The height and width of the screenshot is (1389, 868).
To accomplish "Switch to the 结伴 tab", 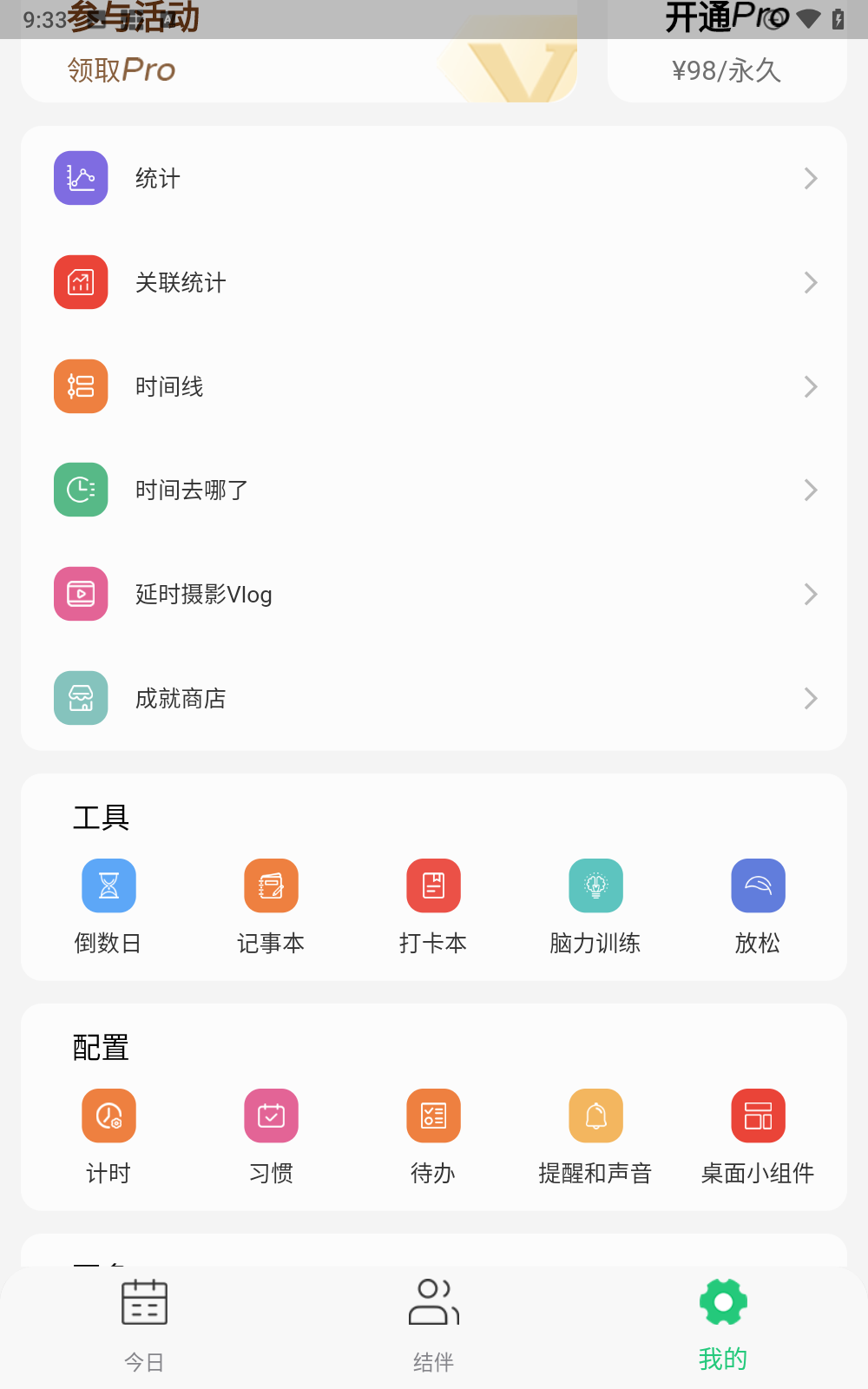I will [433, 1324].
